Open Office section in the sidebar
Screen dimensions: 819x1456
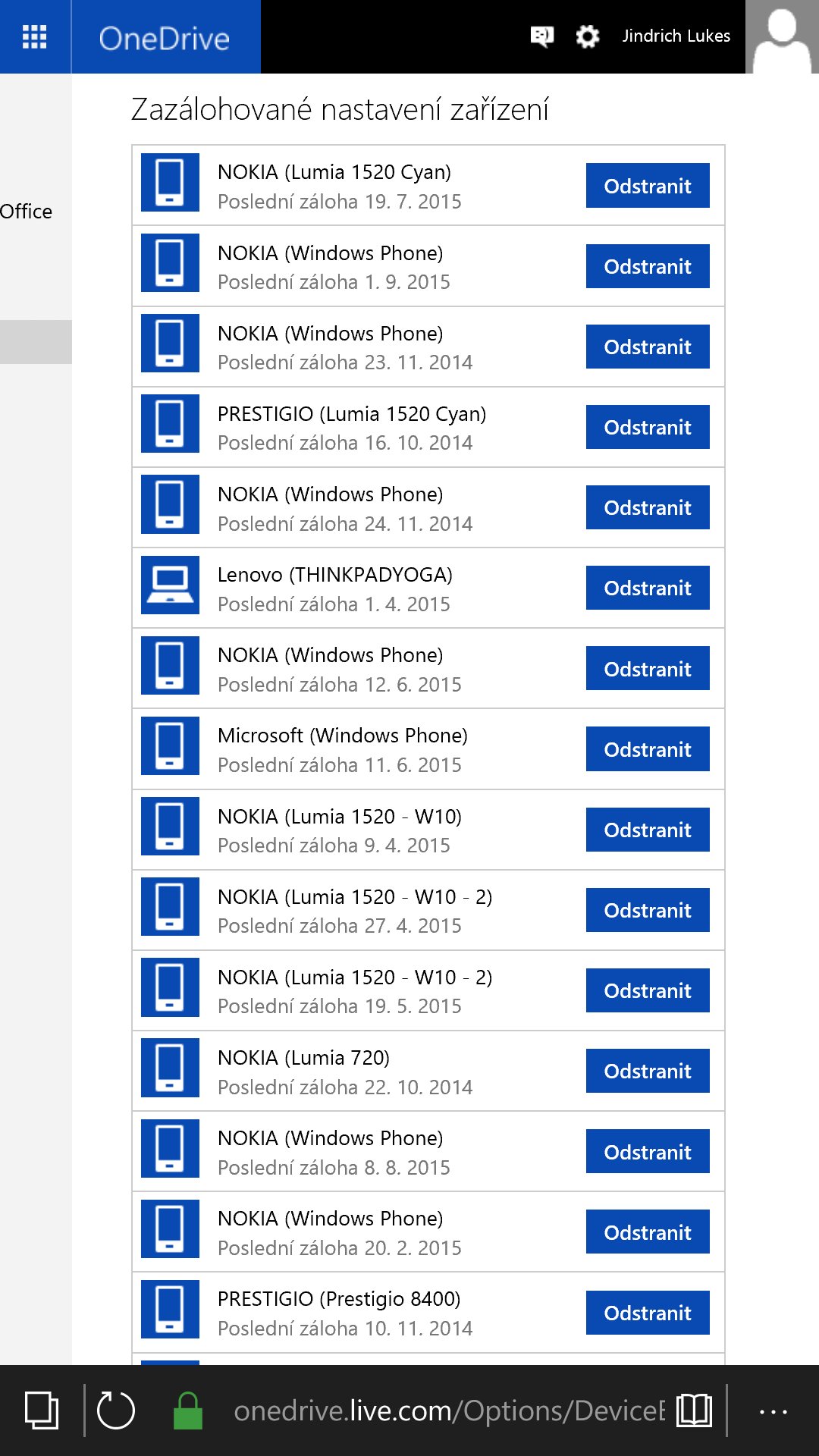(x=27, y=212)
